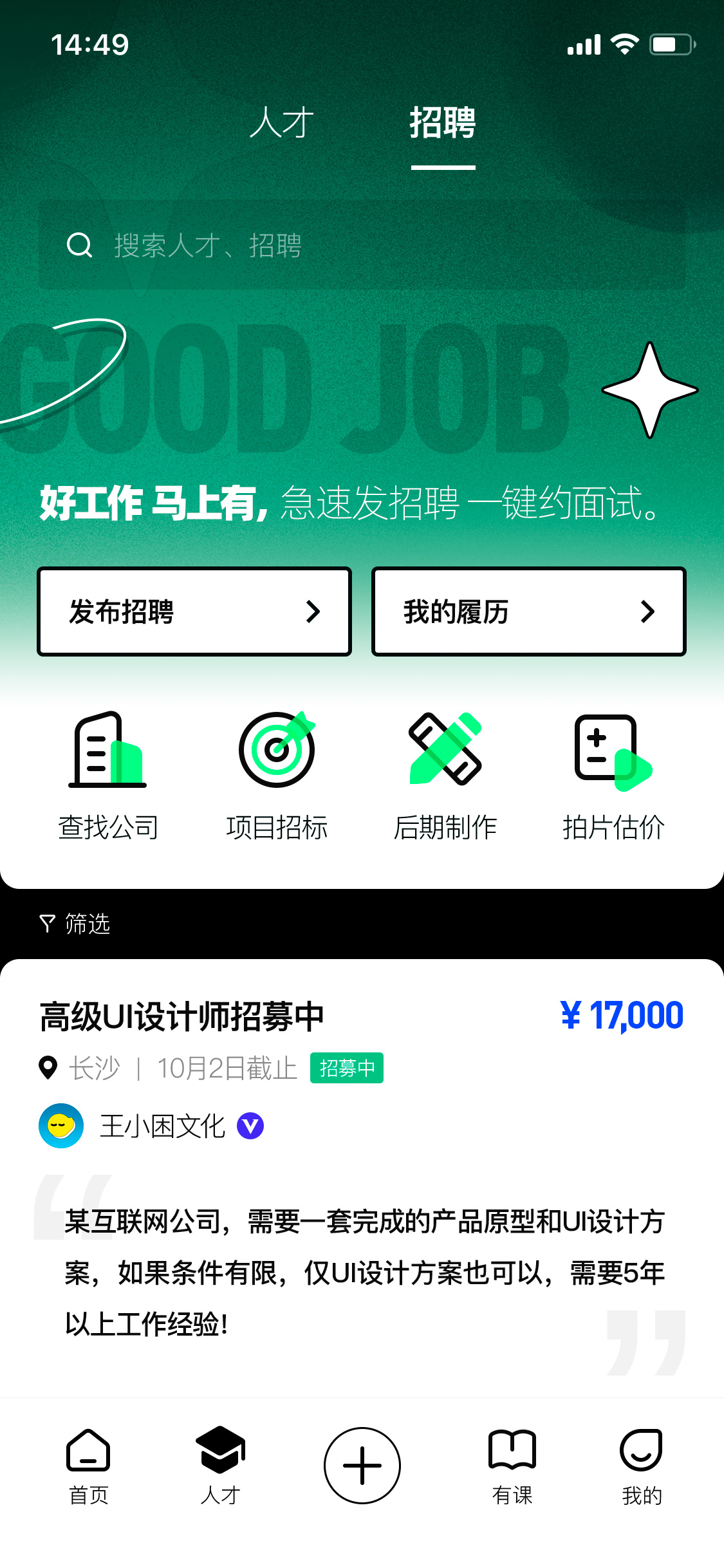The width and height of the screenshot is (724, 1568).
Task: Tap the plus create button
Action: click(x=362, y=1466)
